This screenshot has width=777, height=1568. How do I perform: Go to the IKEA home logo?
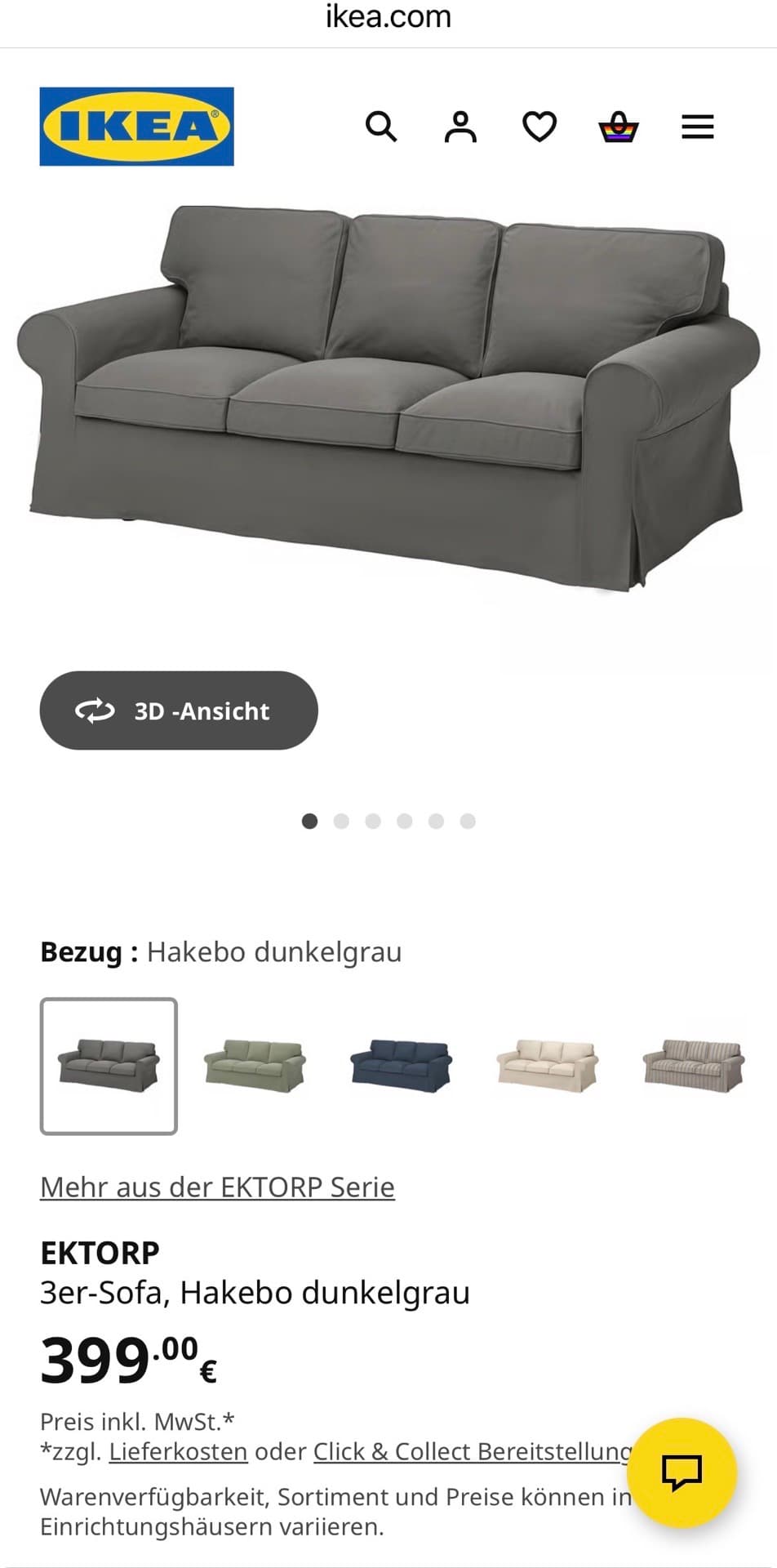coord(137,127)
